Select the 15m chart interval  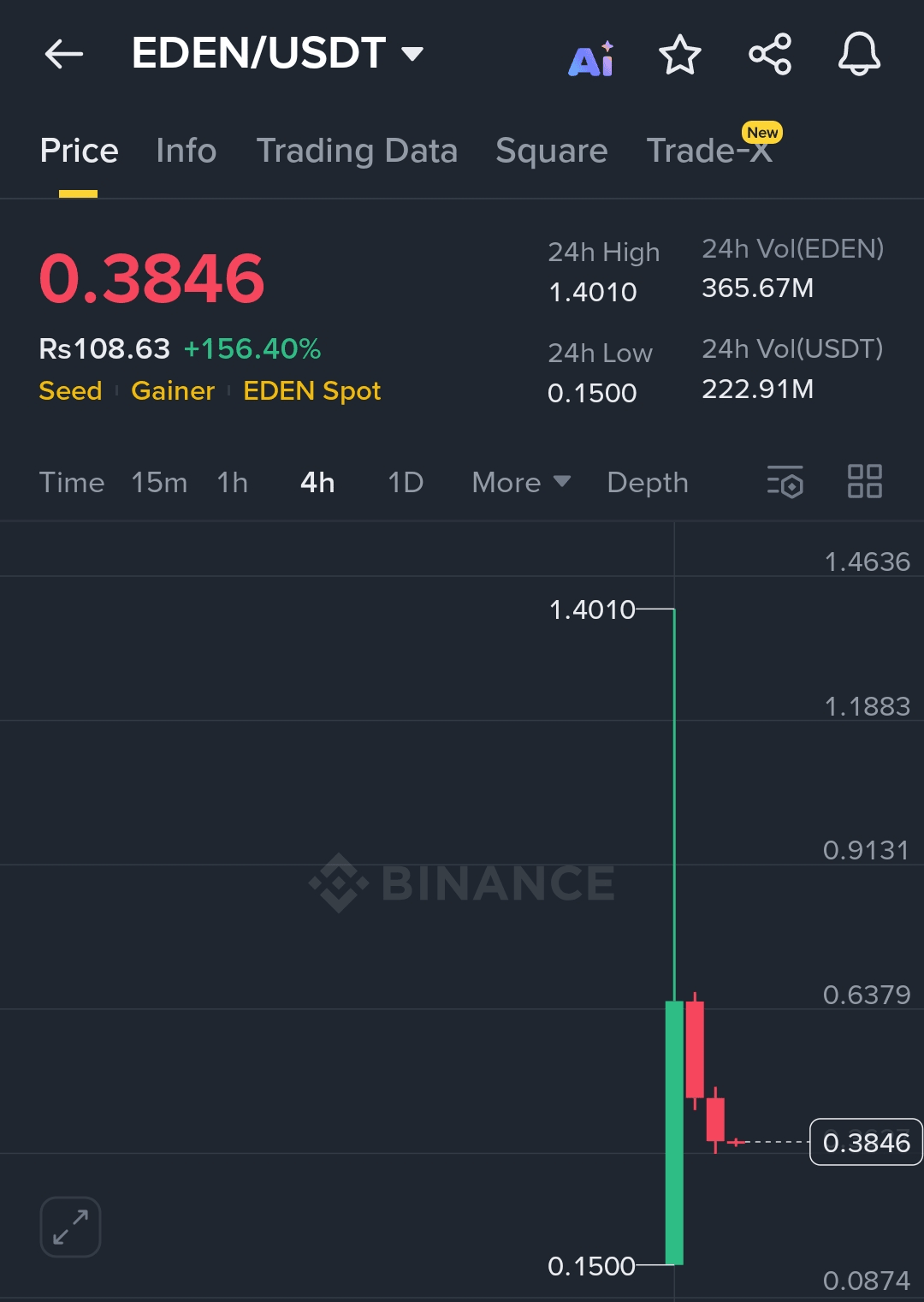pyautogui.click(x=159, y=483)
